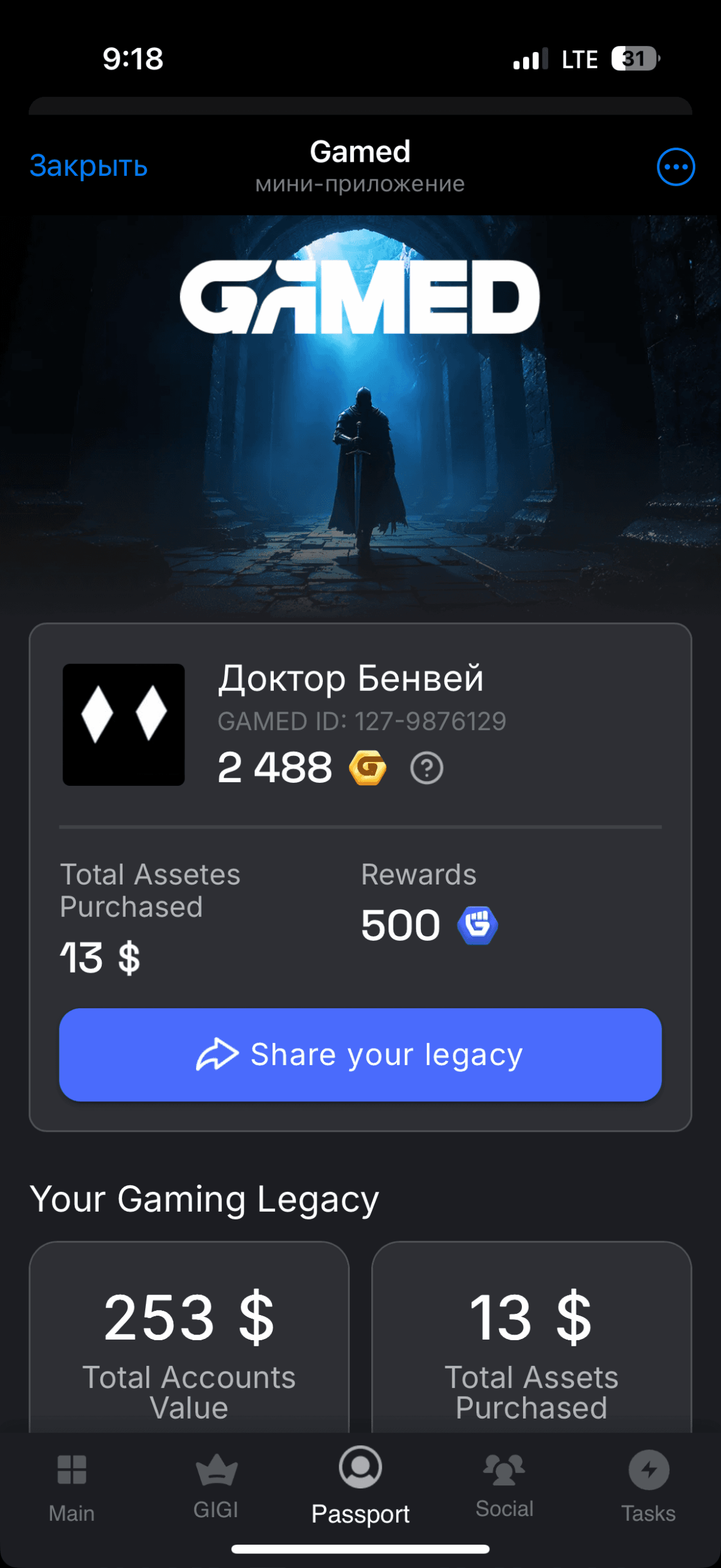
Task: Open the Tasks tab
Action: 648,1485
